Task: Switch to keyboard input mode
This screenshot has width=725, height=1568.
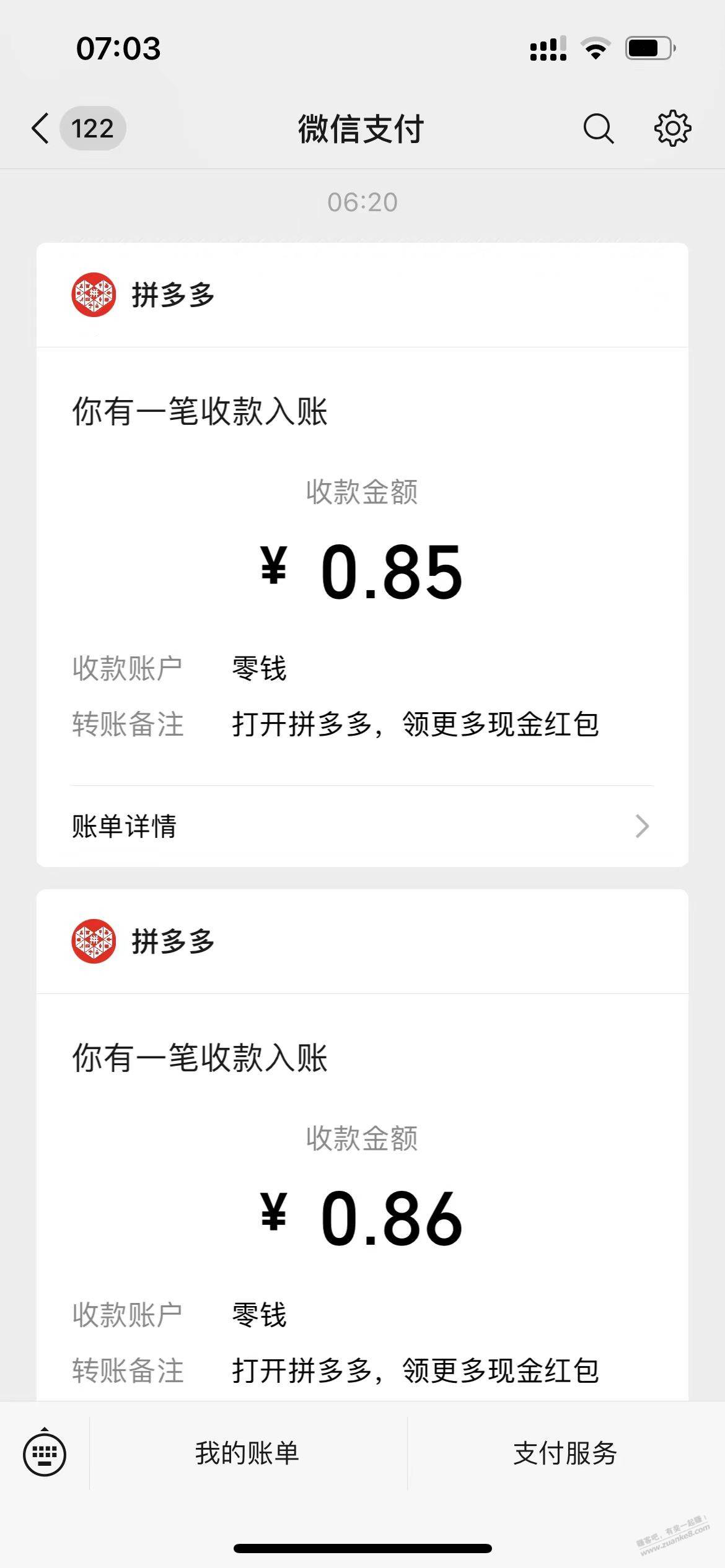Action: 45,1453
